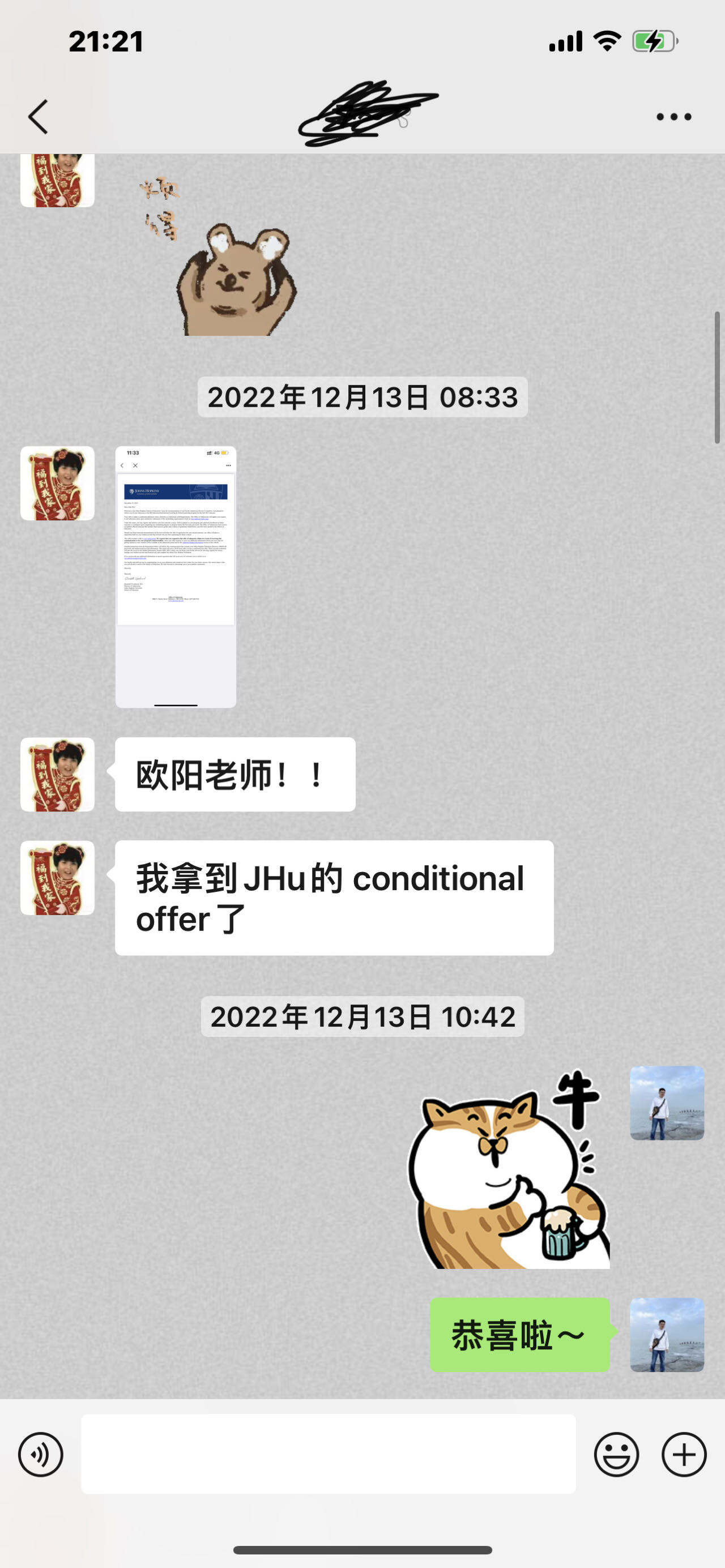This screenshot has height=1568, width=725.
Task: Go back to the chat list
Action: pyautogui.click(x=39, y=116)
